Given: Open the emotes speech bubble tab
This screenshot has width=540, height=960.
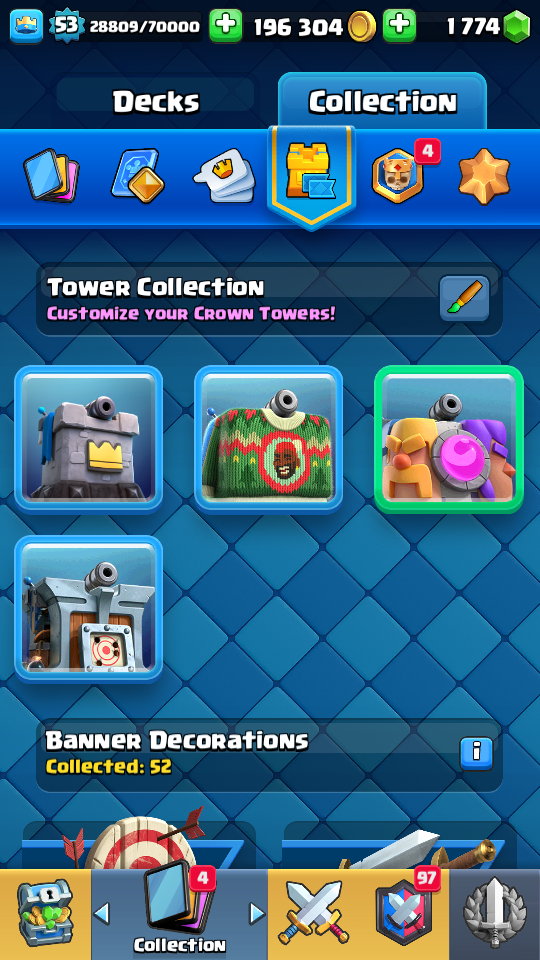Looking at the screenshot, I should [224, 176].
